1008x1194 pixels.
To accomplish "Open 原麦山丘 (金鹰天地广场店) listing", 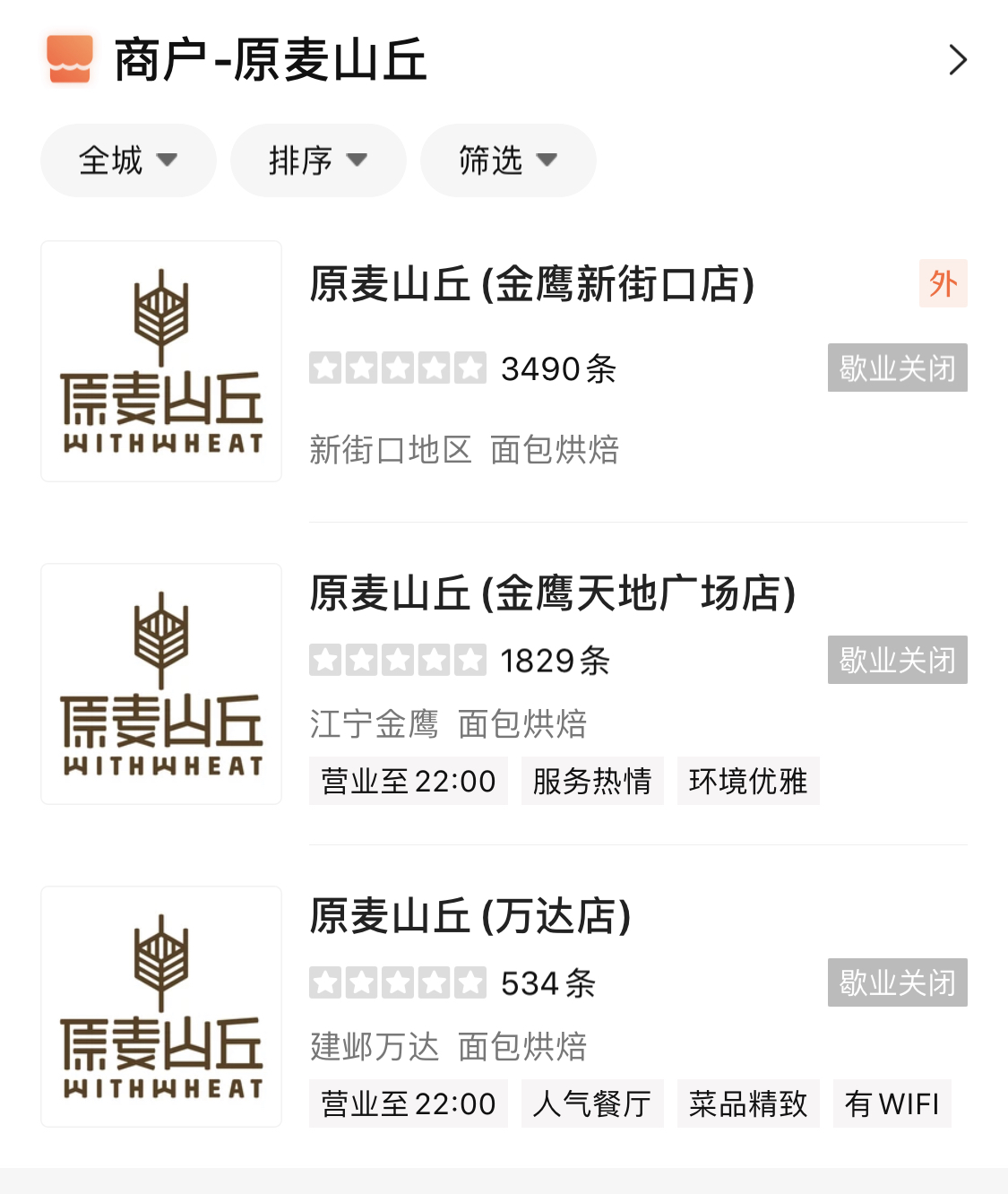I will tap(552, 593).
